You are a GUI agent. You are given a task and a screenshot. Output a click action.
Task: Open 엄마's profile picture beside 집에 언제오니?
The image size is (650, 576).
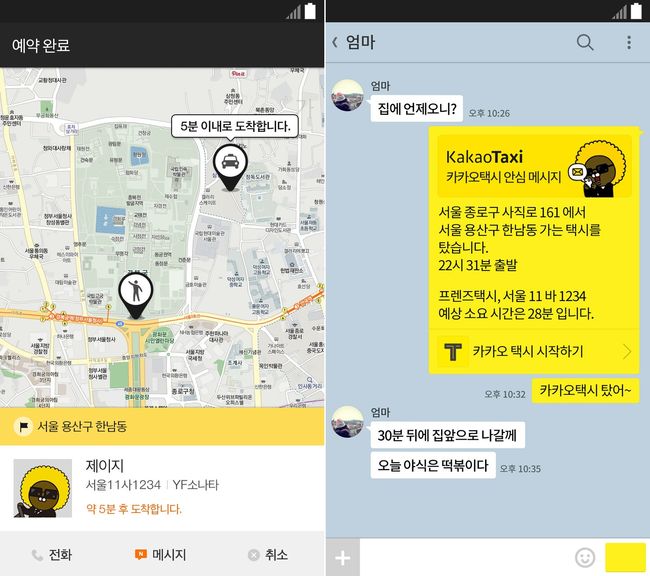(347, 95)
